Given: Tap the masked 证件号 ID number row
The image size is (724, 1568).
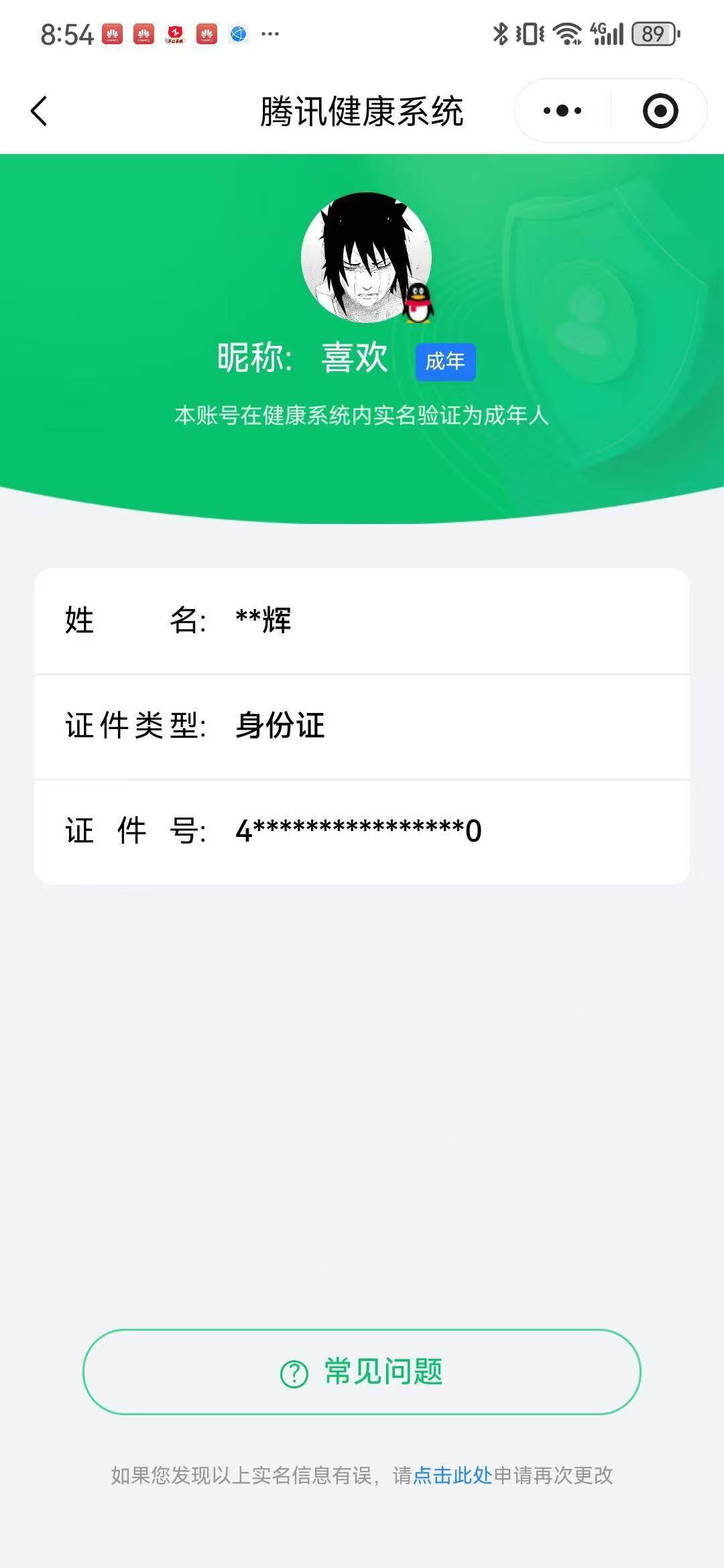Looking at the screenshot, I should [362, 831].
